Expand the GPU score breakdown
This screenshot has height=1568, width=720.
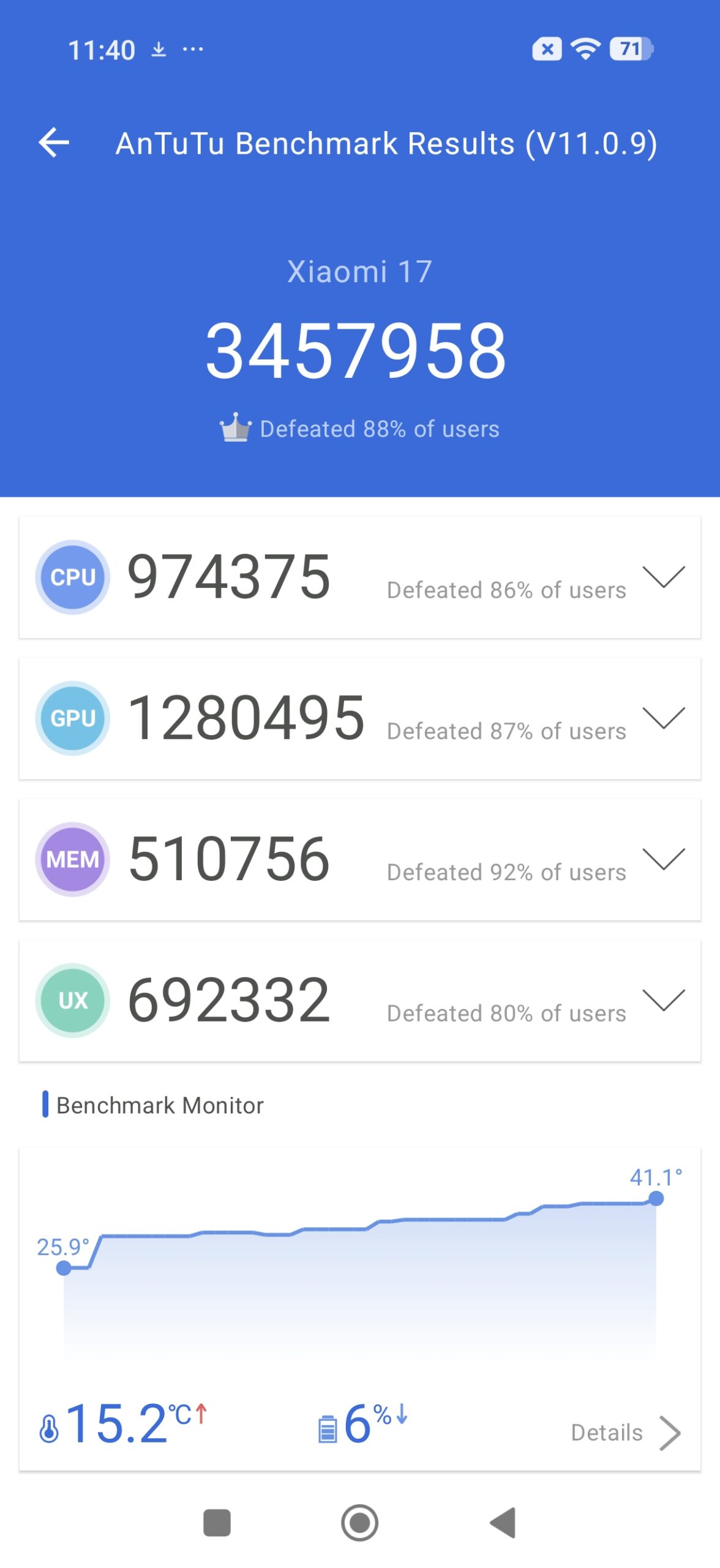point(663,718)
